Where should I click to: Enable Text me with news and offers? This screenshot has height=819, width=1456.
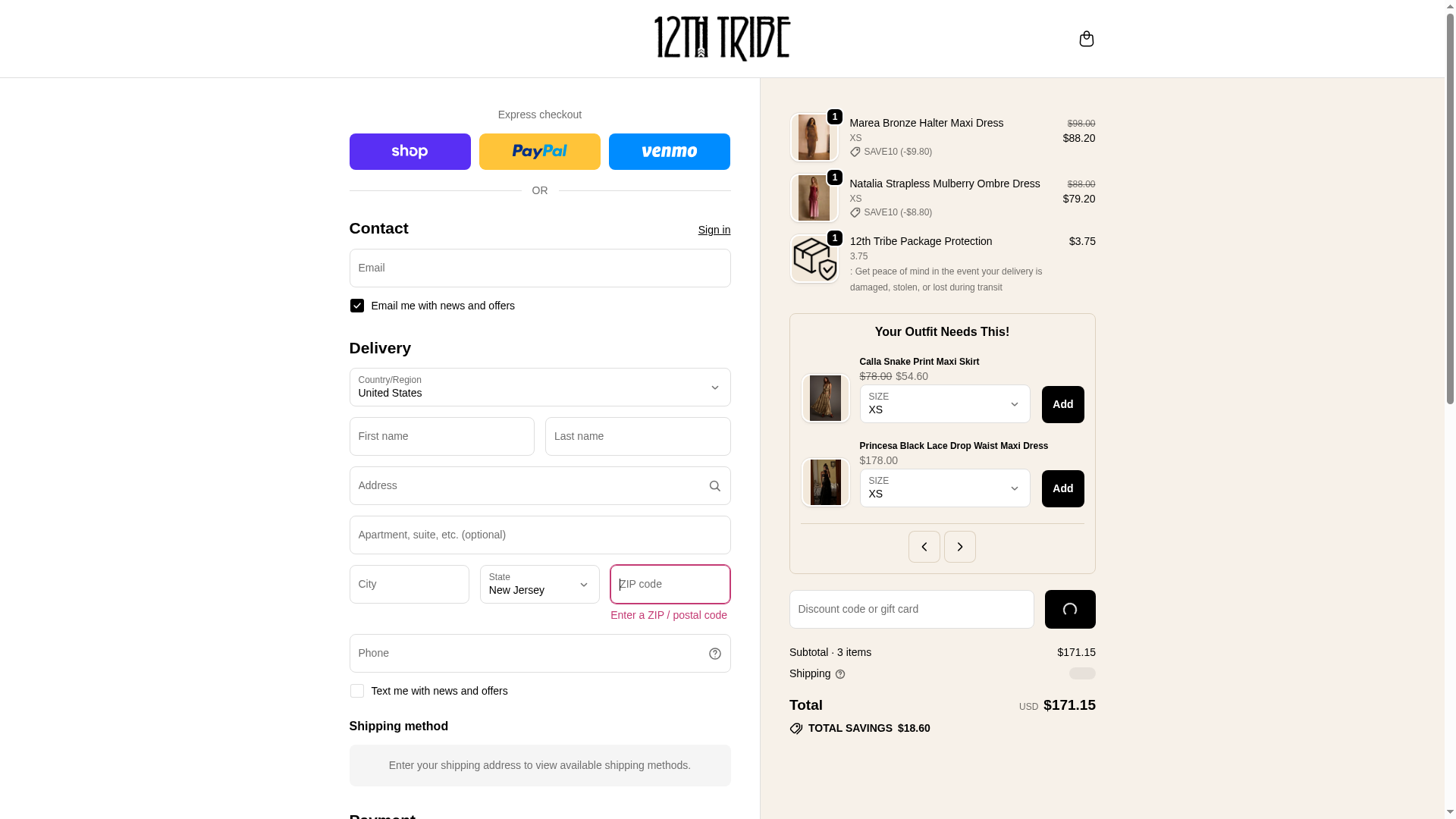tap(357, 691)
